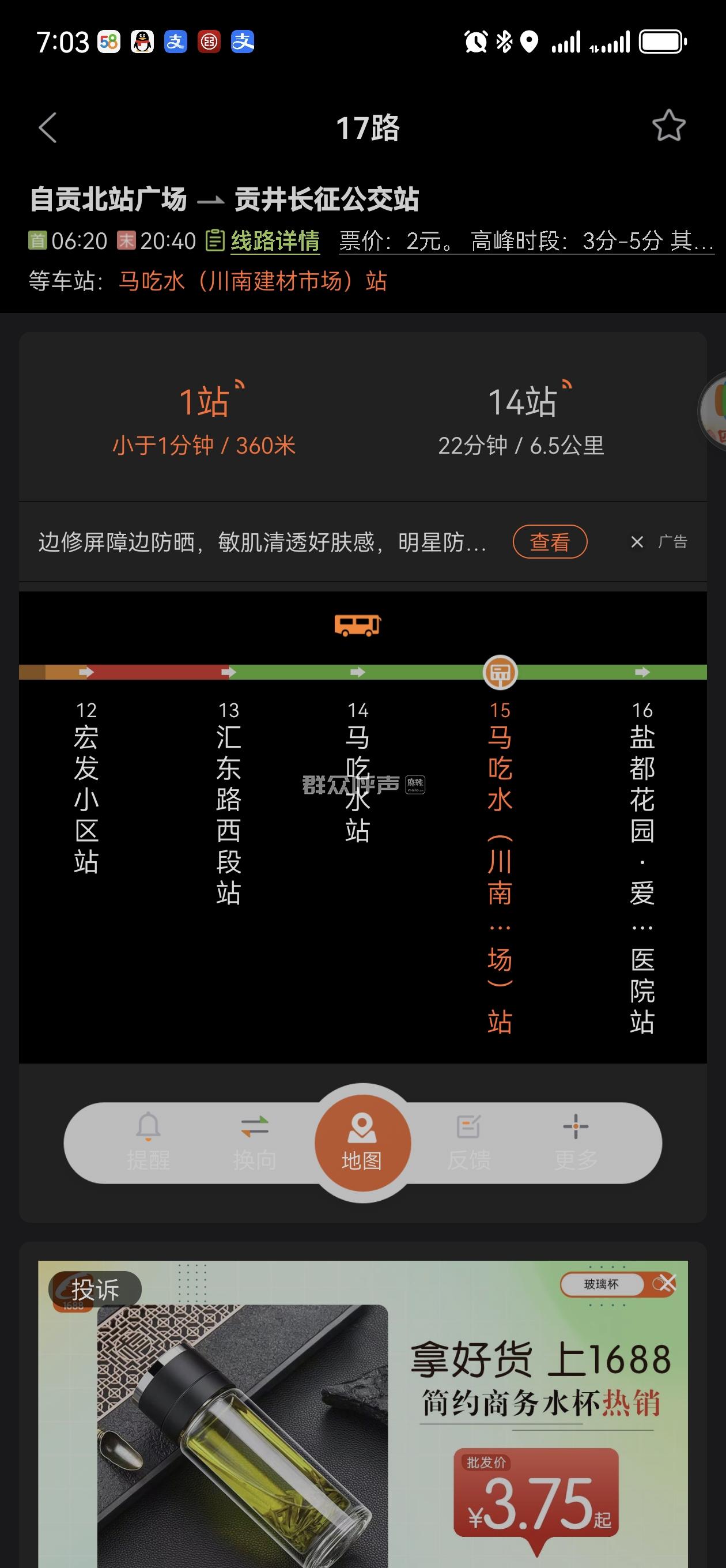Close the 1688 water bottle ad
The width and height of the screenshot is (726, 1568).
coord(668,1283)
